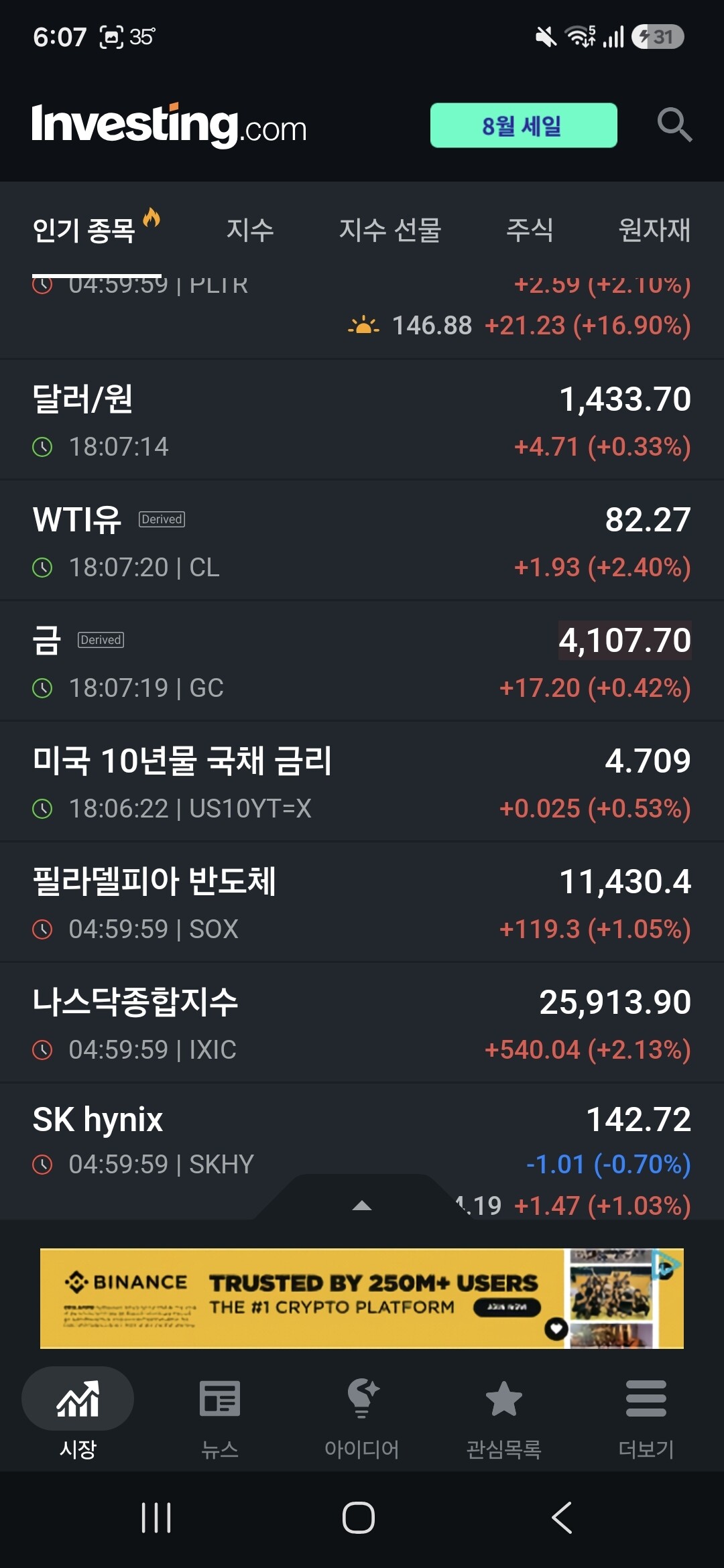This screenshot has height=1568, width=724.
Task: Open the 달러/원 quote row
Action: [x=362, y=420]
